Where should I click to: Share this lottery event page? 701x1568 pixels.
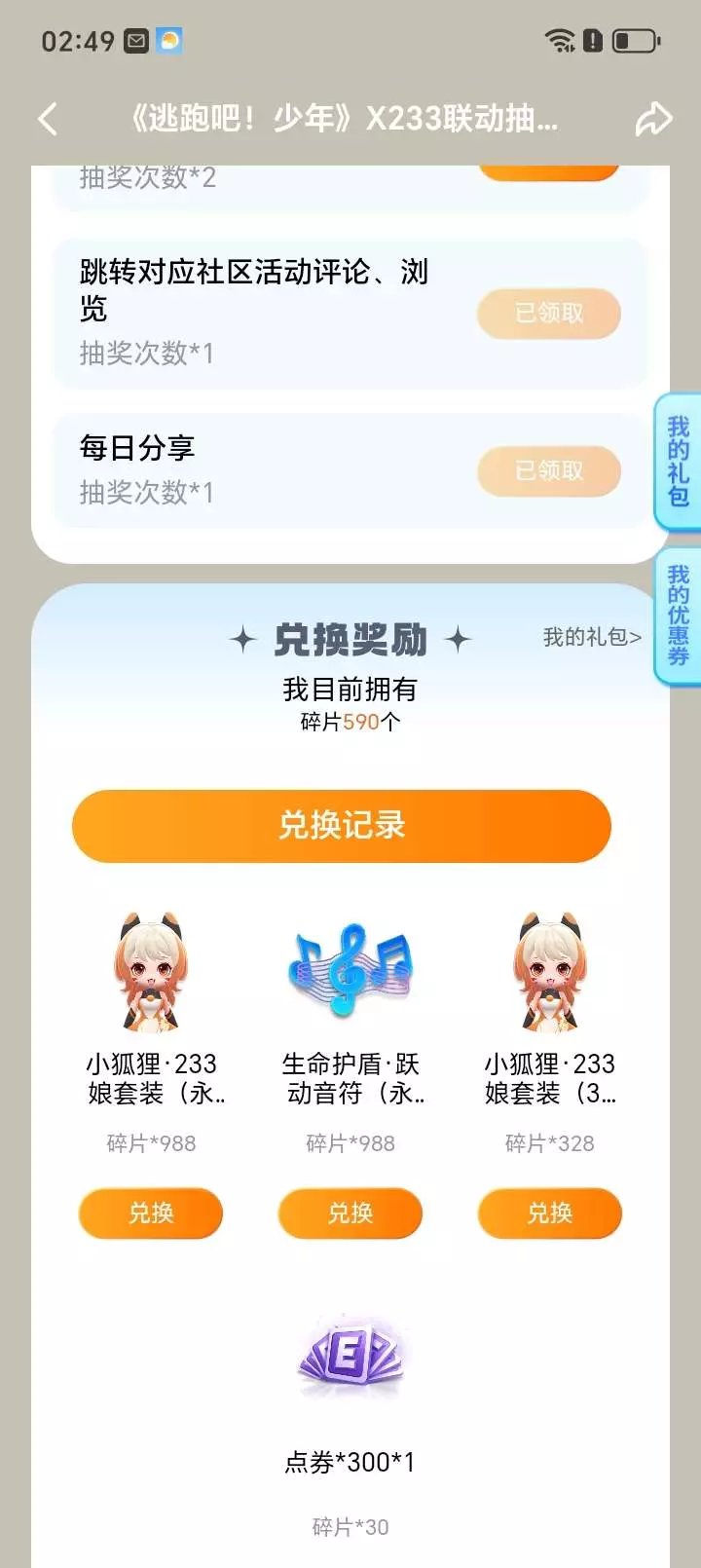tap(653, 119)
